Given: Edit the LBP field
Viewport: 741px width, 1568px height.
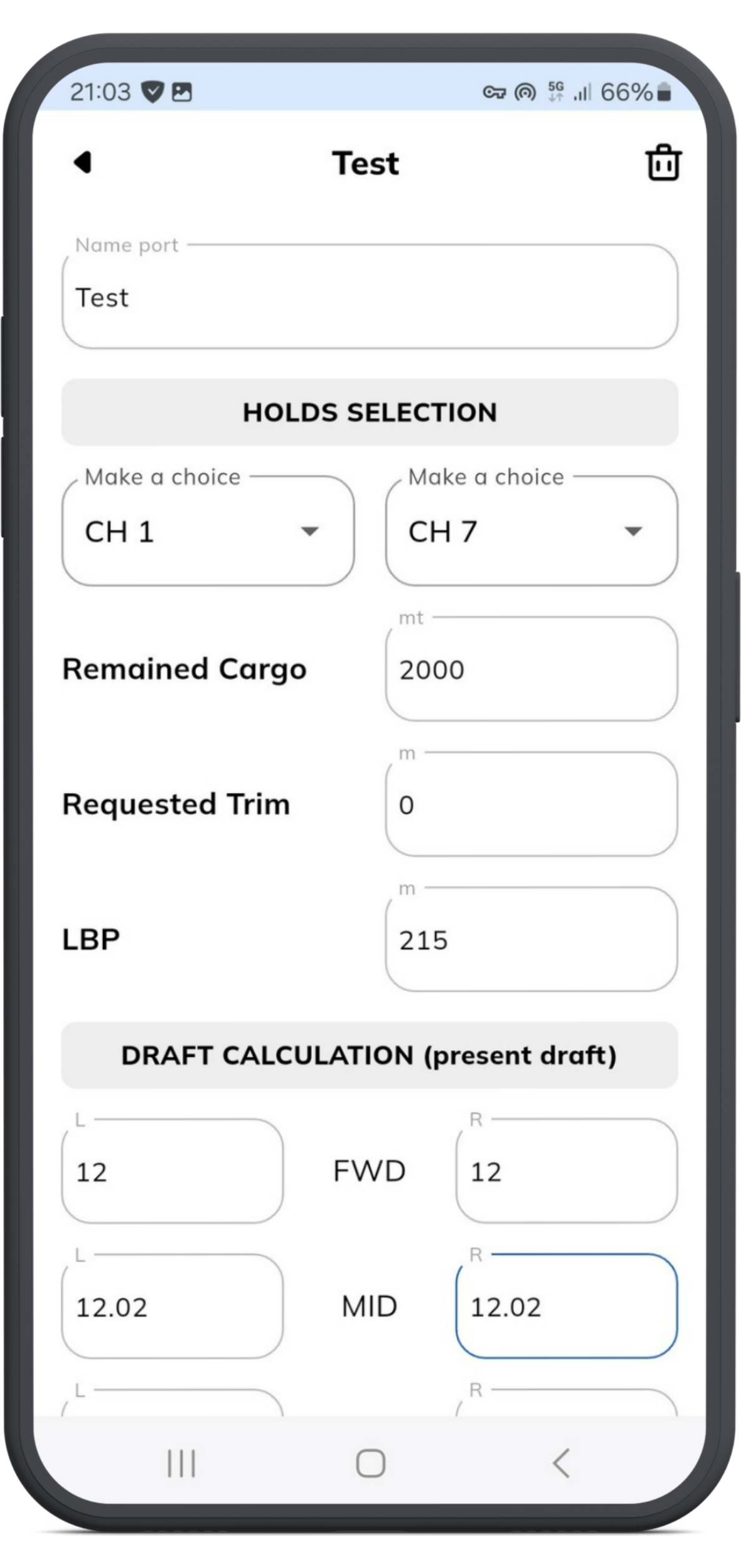Looking at the screenshot, I should pyautogui.click(x=532, y=939).
